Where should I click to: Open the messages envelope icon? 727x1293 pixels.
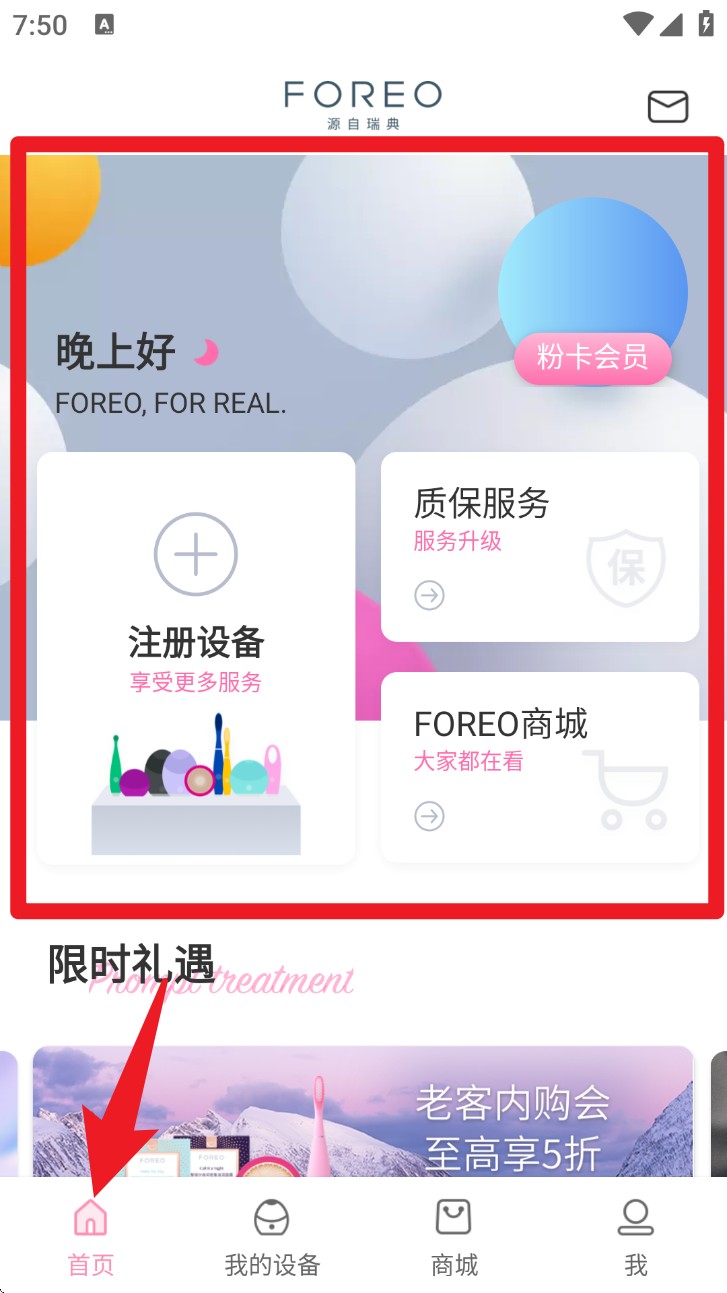[667, 106]
